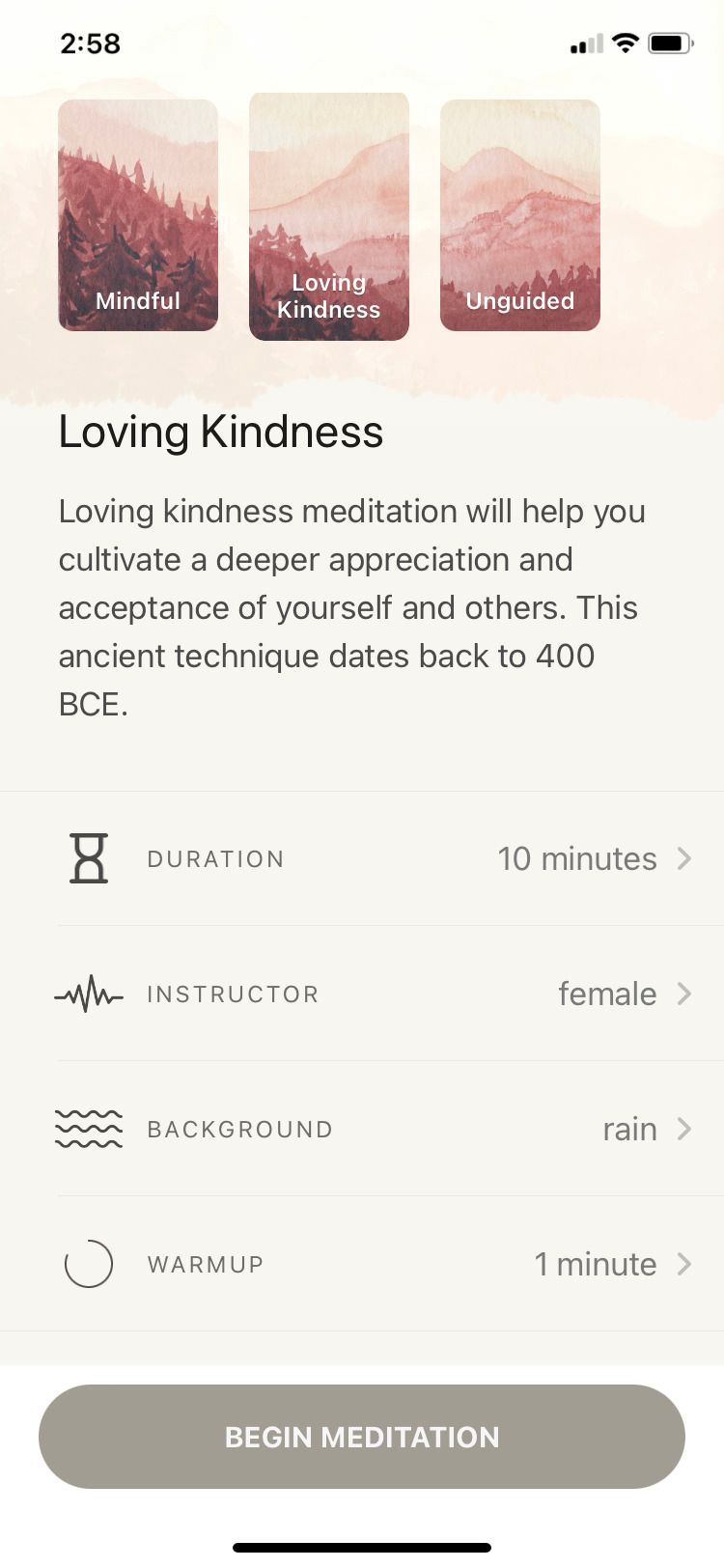
Task: Change duration from 10 minutes
Action: (x=577, y=857)
